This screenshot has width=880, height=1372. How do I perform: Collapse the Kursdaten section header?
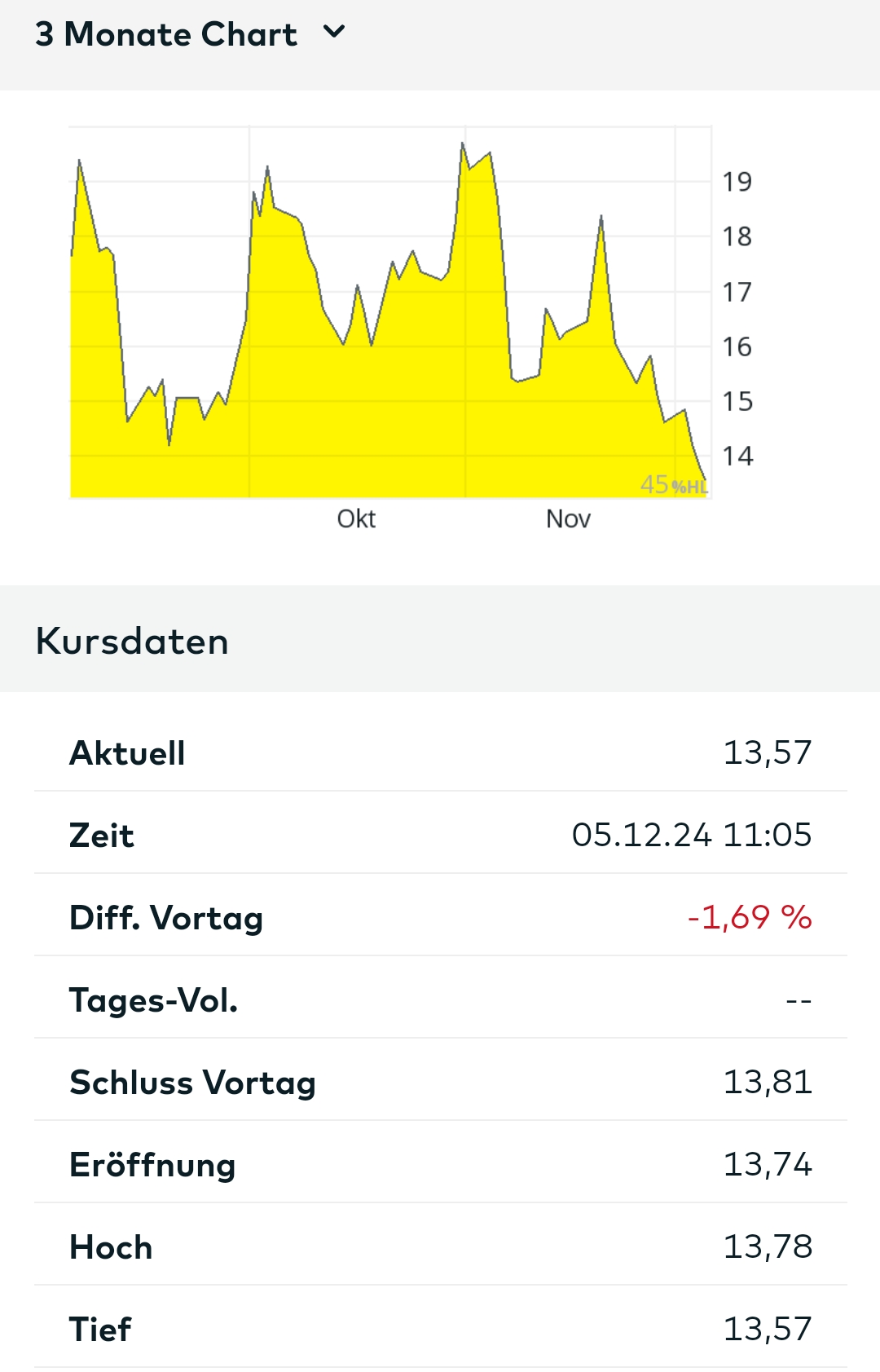click(x=131, y=641)
